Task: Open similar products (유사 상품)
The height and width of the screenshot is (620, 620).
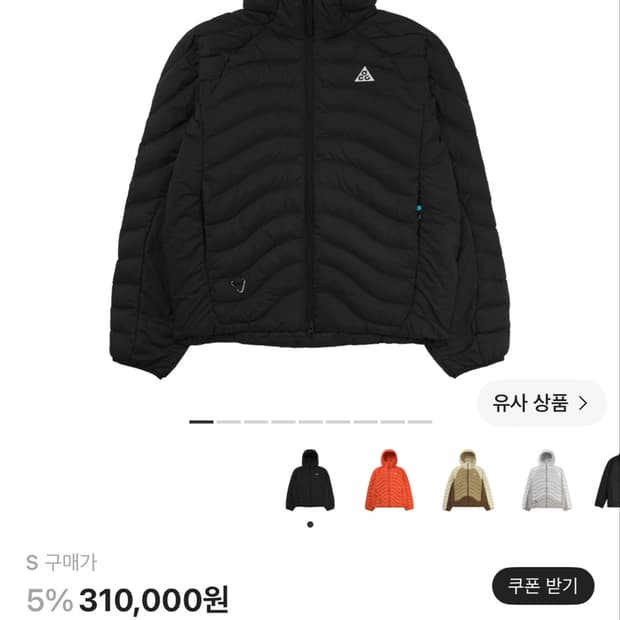Action: click(x=541, y=403)
